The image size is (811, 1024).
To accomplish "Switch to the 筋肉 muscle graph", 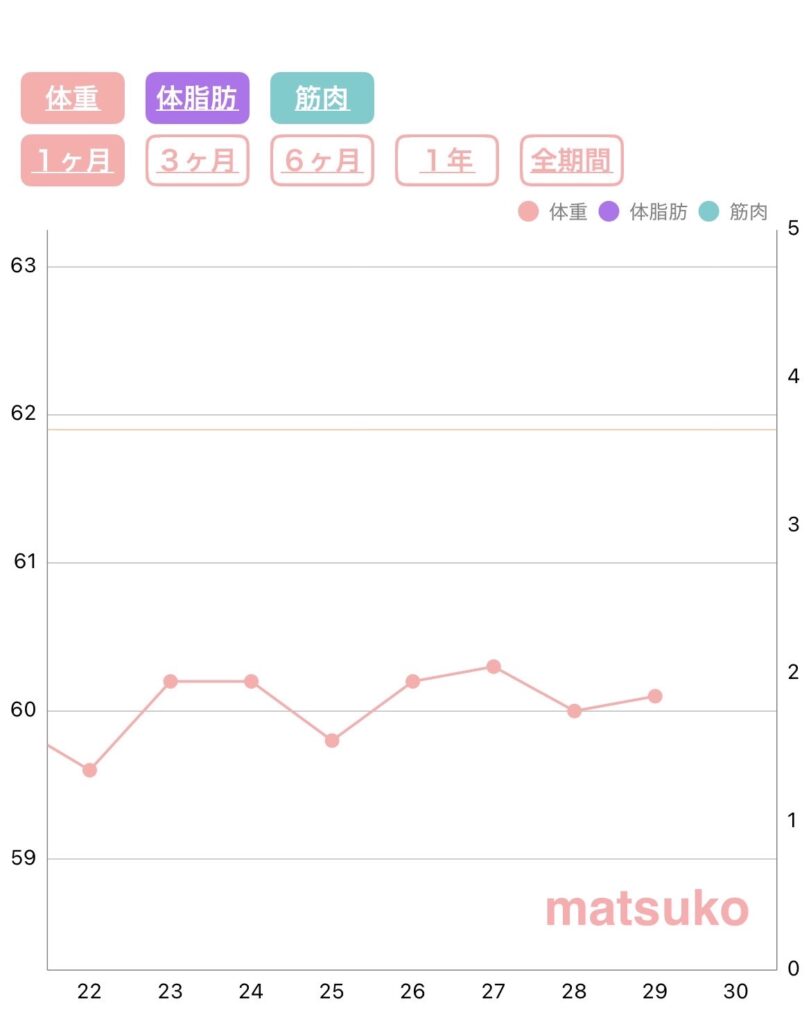I will (322, 98).
